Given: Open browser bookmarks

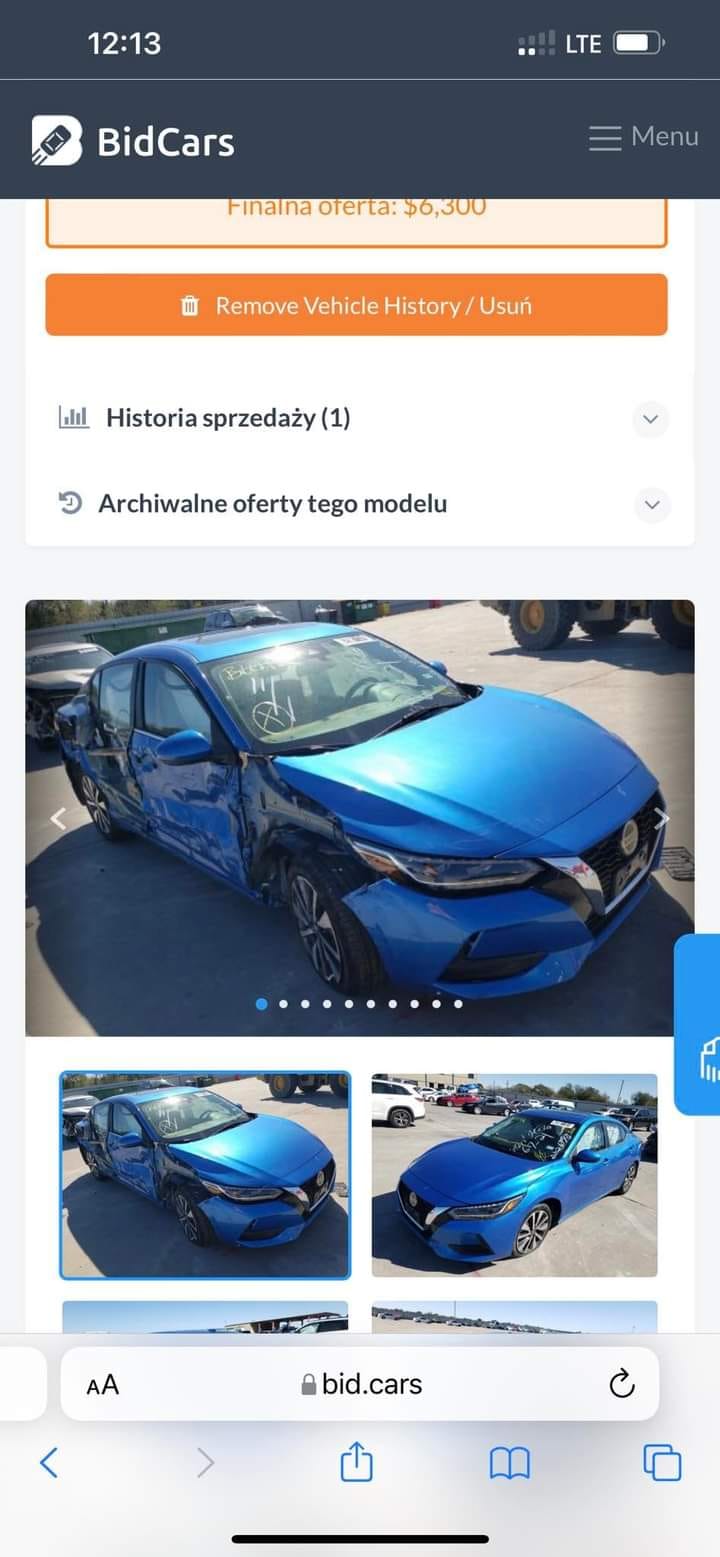Looking at the screenshot, I should pyautogui.click(x=509, y=1463).
